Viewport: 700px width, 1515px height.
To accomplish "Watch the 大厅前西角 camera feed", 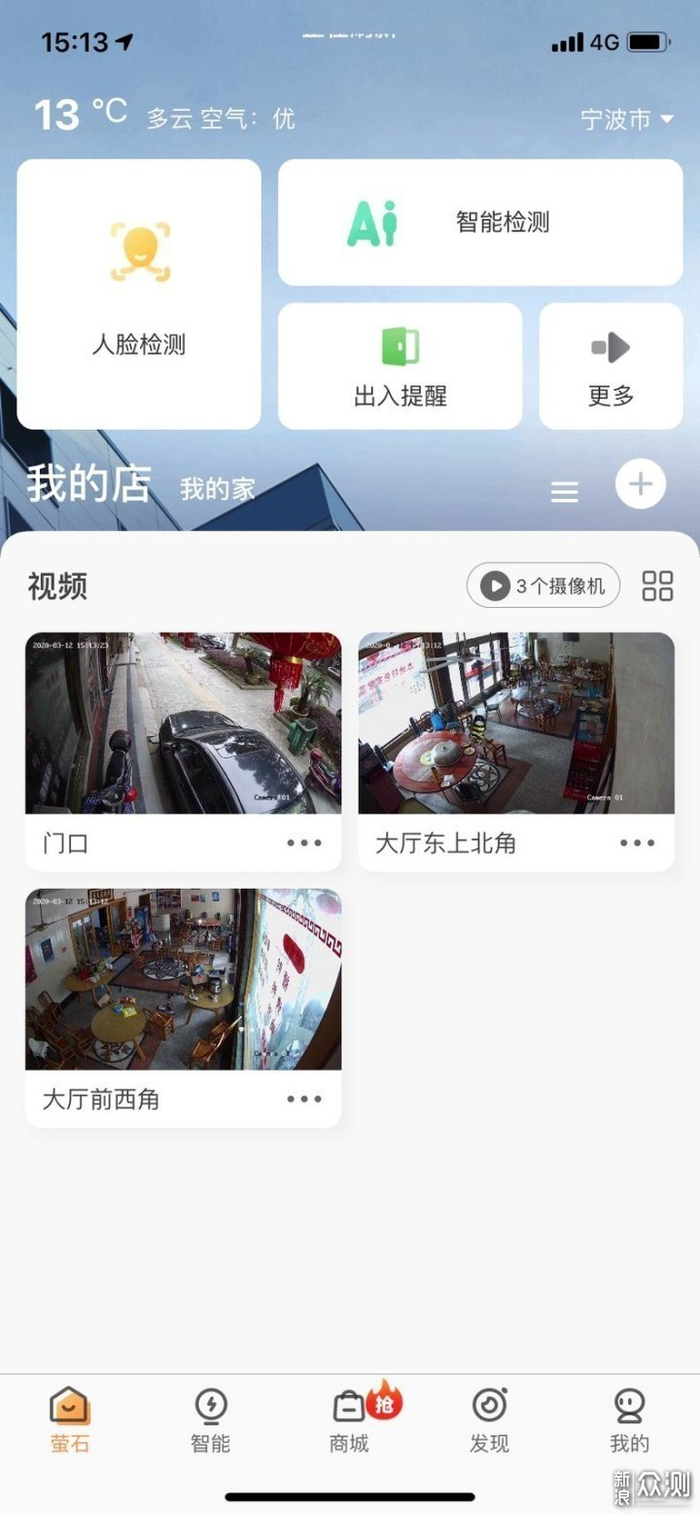I will 183,979.
